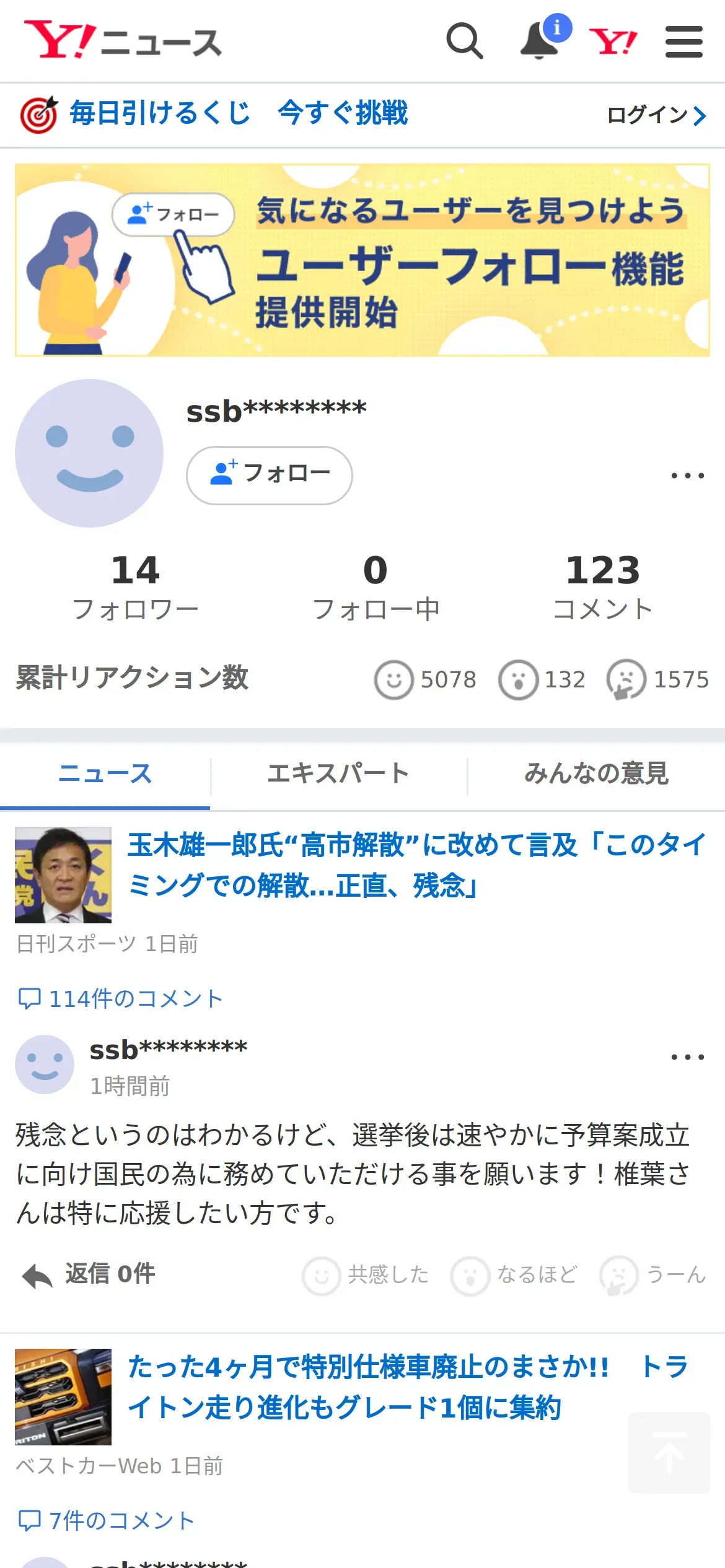Open the 玉木雄一郎氏 高市解散 article
Image resolution: width=725 pixels, height=1568 pixels.
tap(416, 865)
